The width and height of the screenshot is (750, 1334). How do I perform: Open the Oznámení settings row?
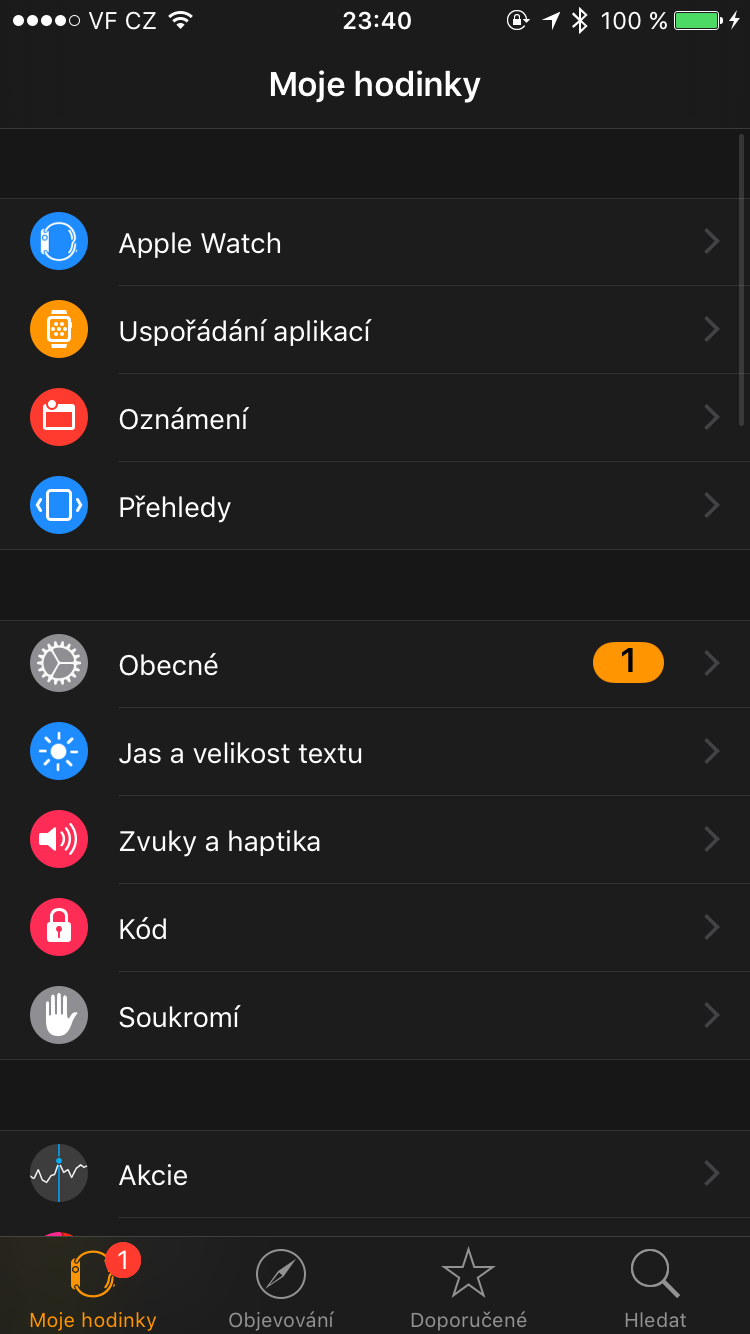coord(375,419)
